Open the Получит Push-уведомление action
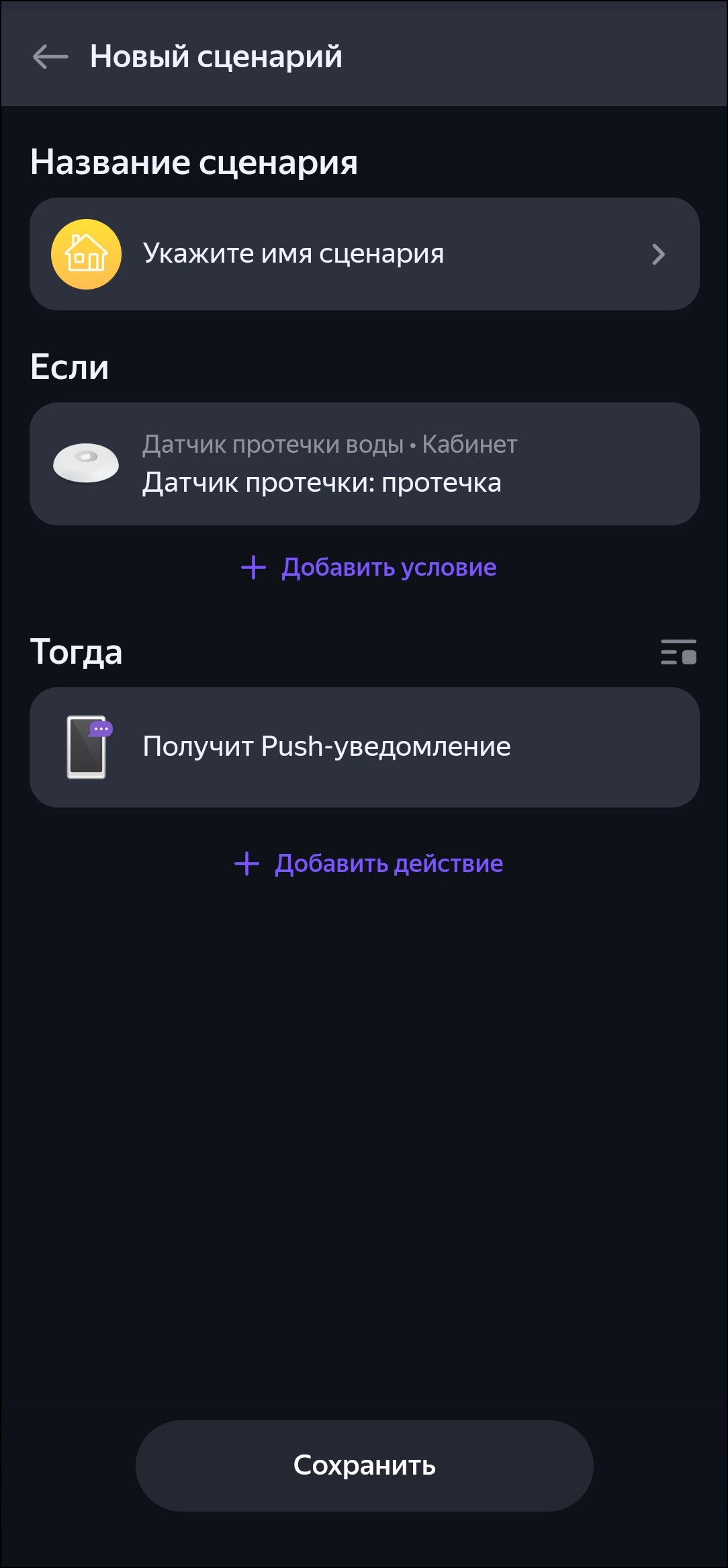This screenshot has height=1568, width=728. tap(364, 747)
